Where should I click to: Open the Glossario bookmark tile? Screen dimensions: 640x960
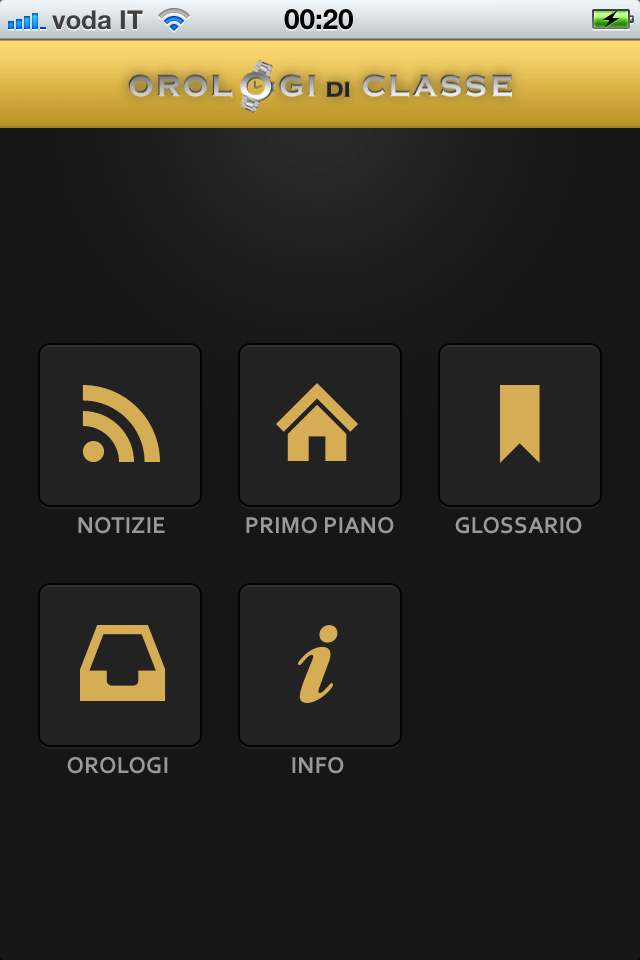tap(520, 425)
